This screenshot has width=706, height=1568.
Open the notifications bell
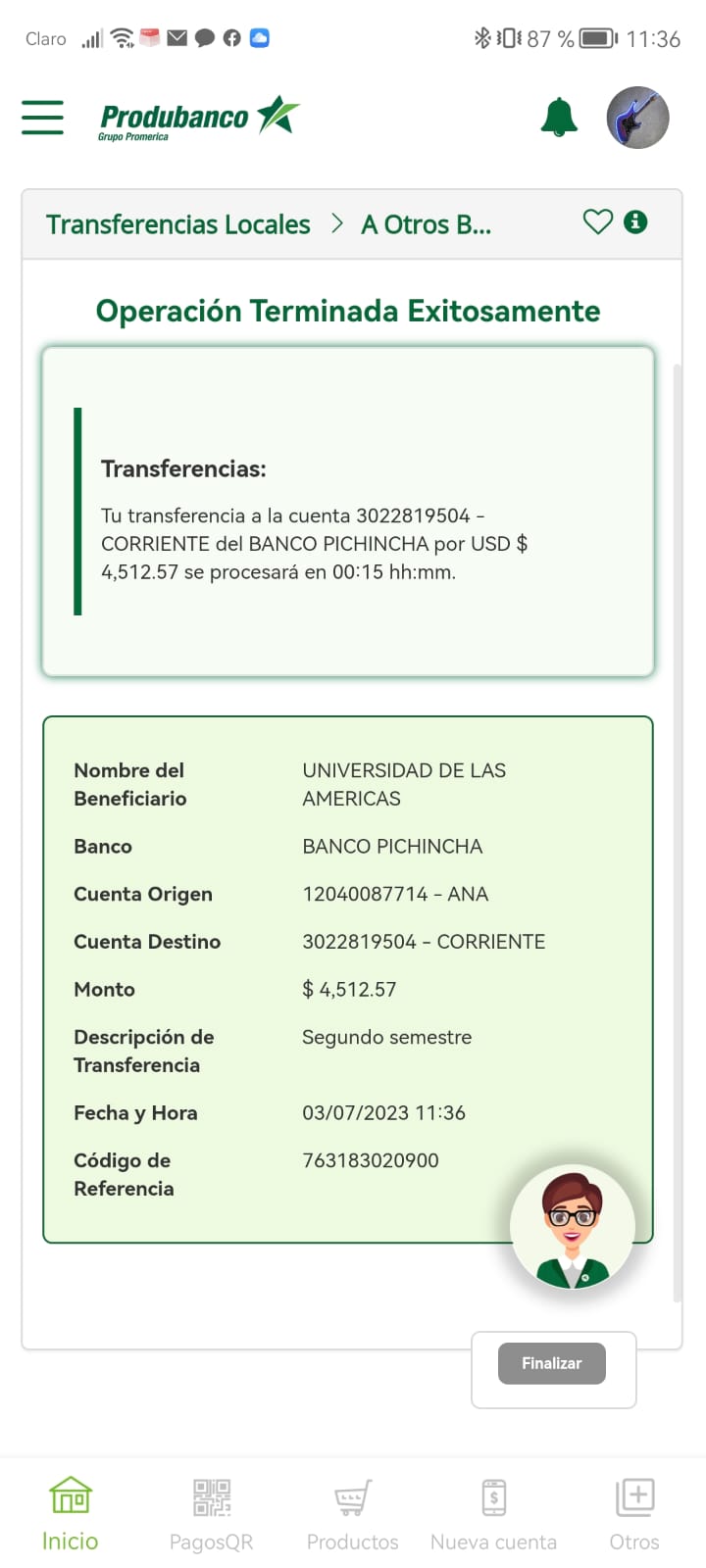pos(559,118)
